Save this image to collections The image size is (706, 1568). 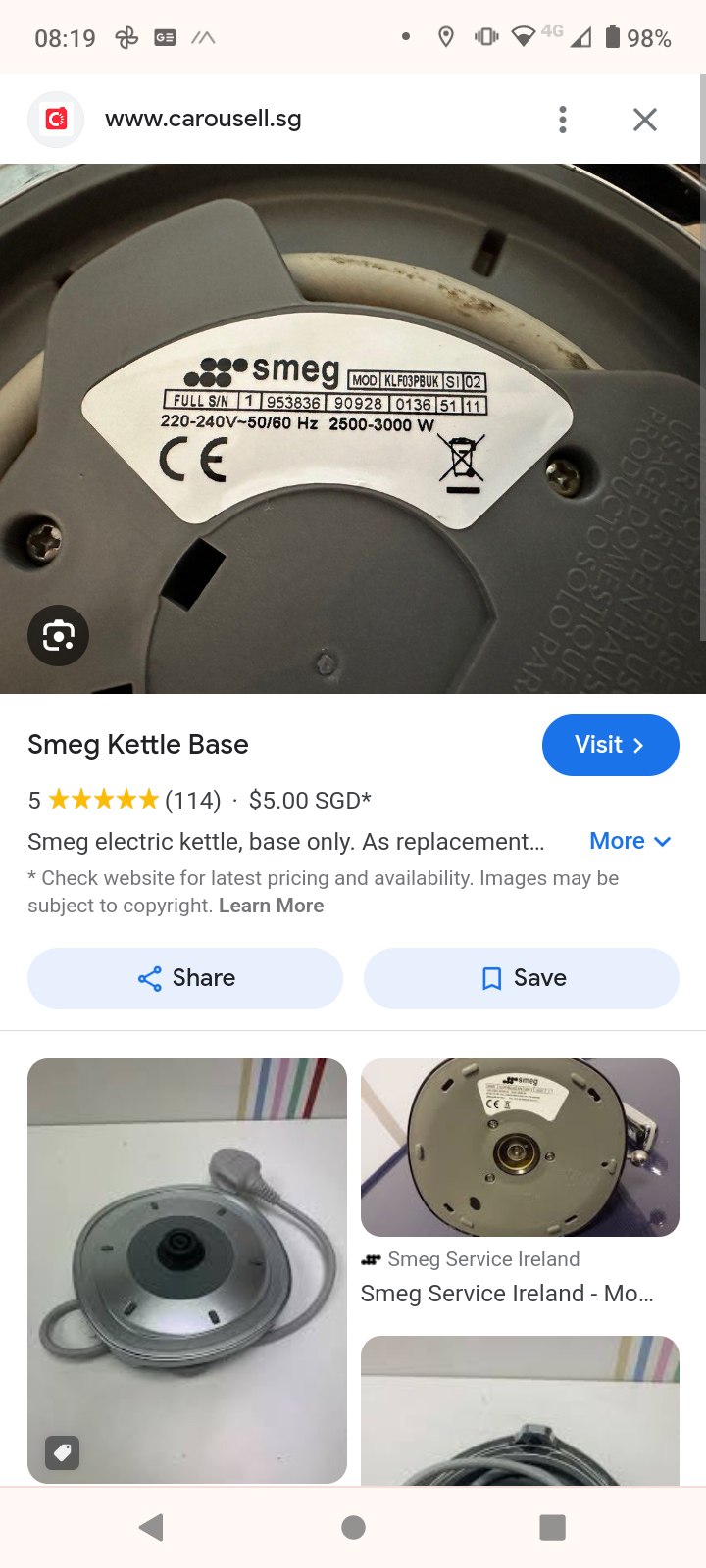[x=521, y=978]
